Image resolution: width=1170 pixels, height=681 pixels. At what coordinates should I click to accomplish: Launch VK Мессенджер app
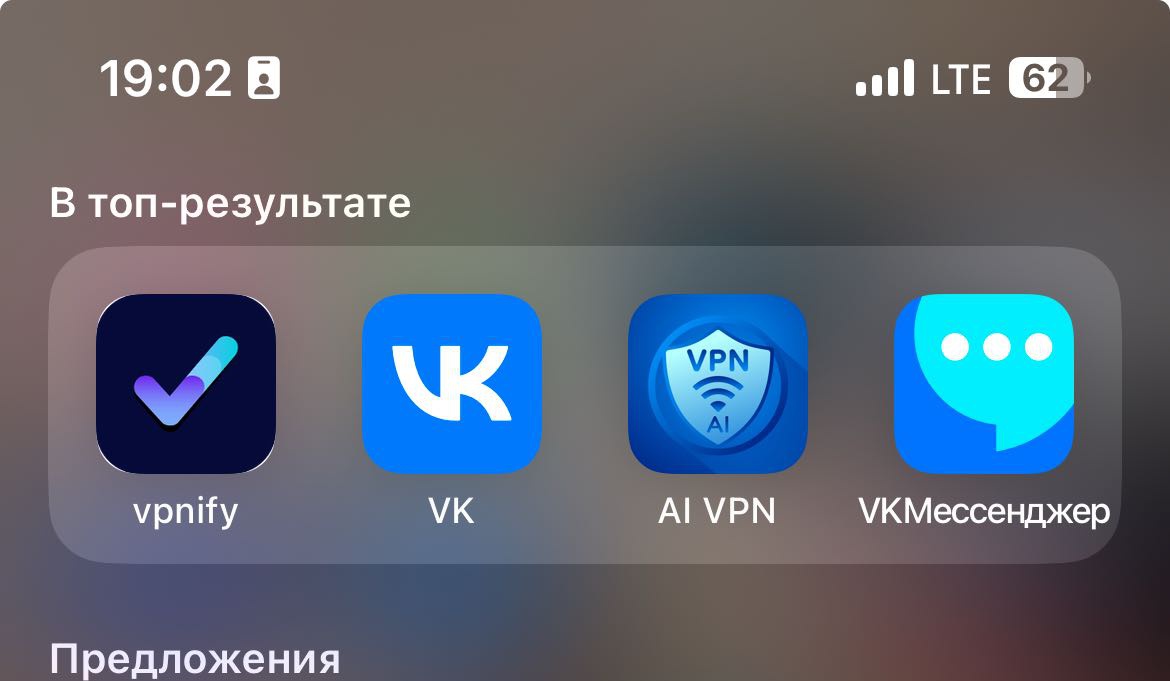click(983, 383)
